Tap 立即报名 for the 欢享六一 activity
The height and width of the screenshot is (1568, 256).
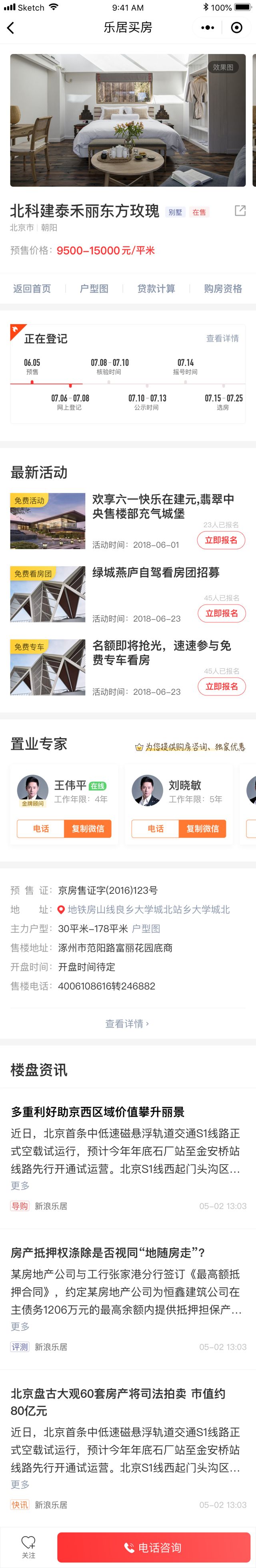tap(221, 540)
